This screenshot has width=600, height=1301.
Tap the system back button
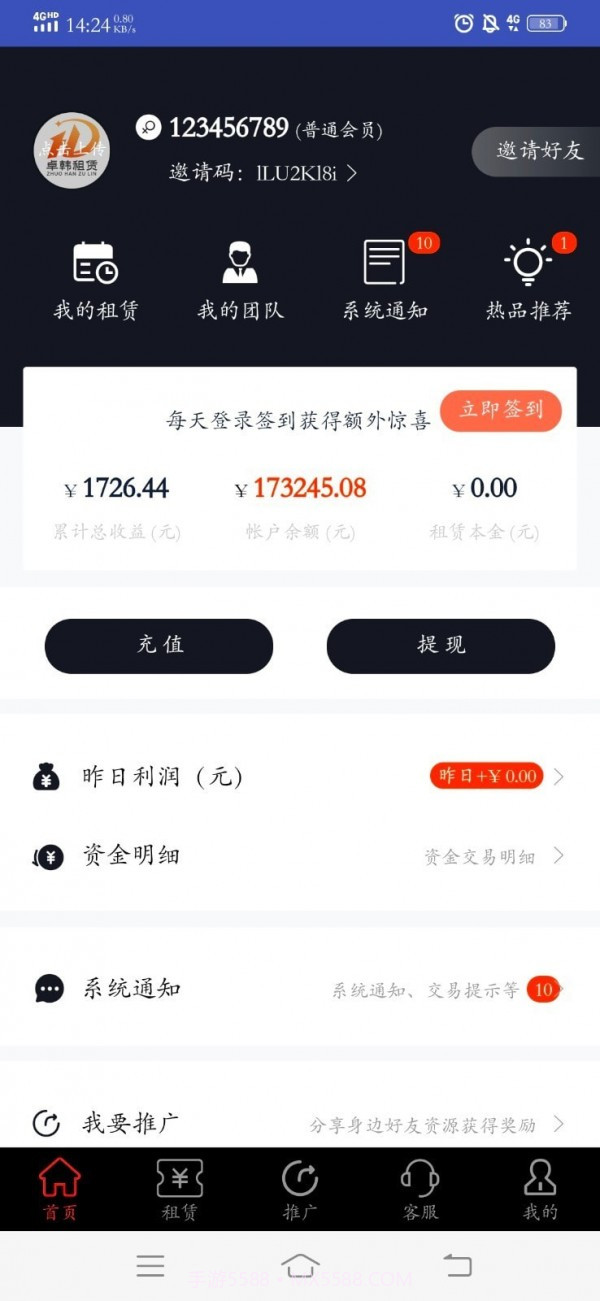pyautogui.click(x=457, y=1266)
